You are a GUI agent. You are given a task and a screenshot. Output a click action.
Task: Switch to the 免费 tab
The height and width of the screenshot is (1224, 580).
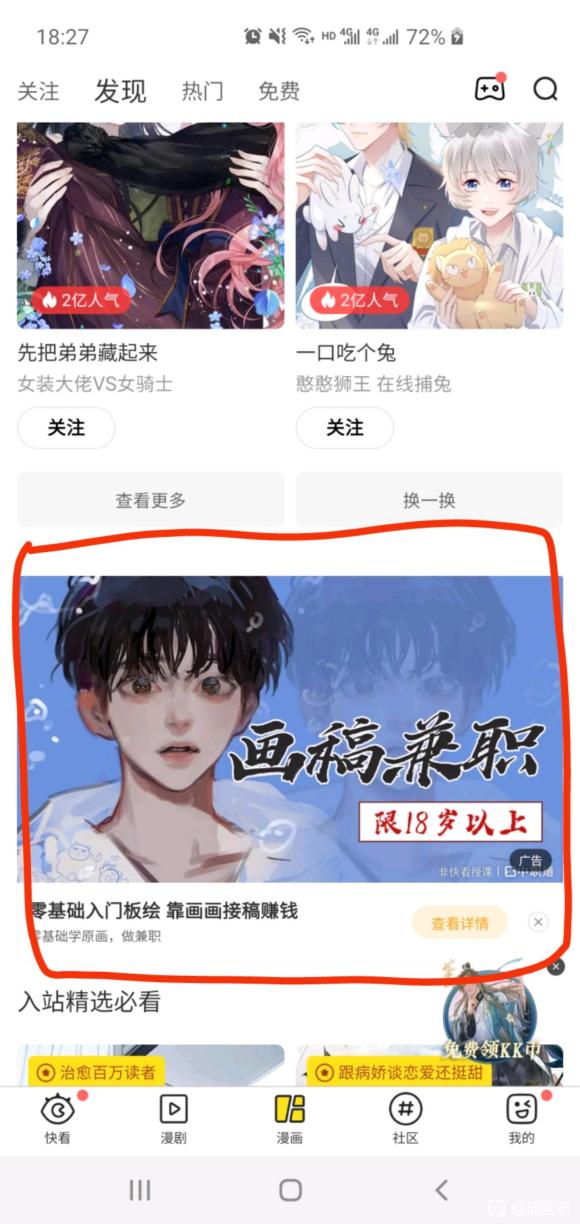point(279,92)
